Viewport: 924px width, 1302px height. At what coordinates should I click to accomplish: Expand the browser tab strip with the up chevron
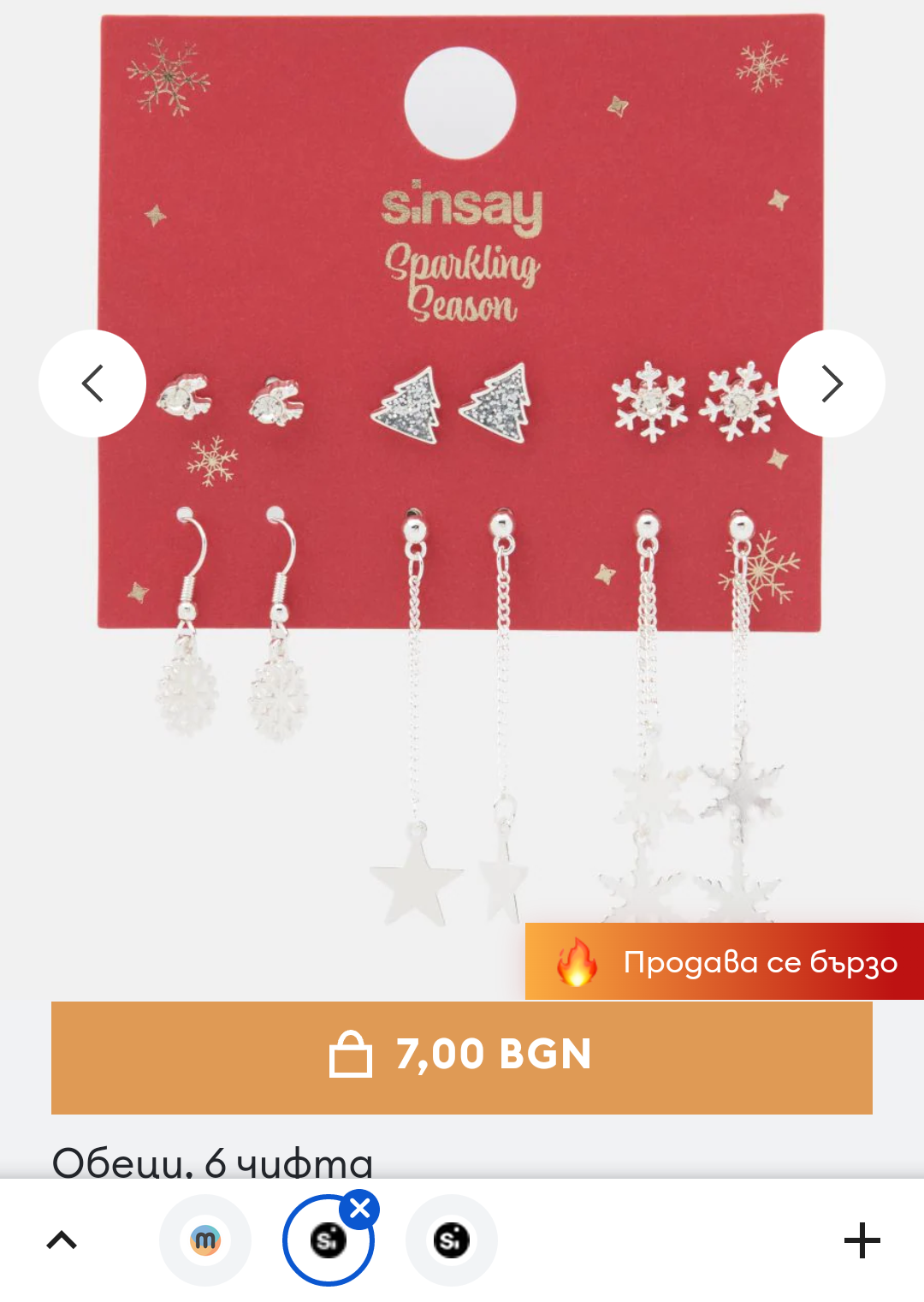coord(62,1240)
